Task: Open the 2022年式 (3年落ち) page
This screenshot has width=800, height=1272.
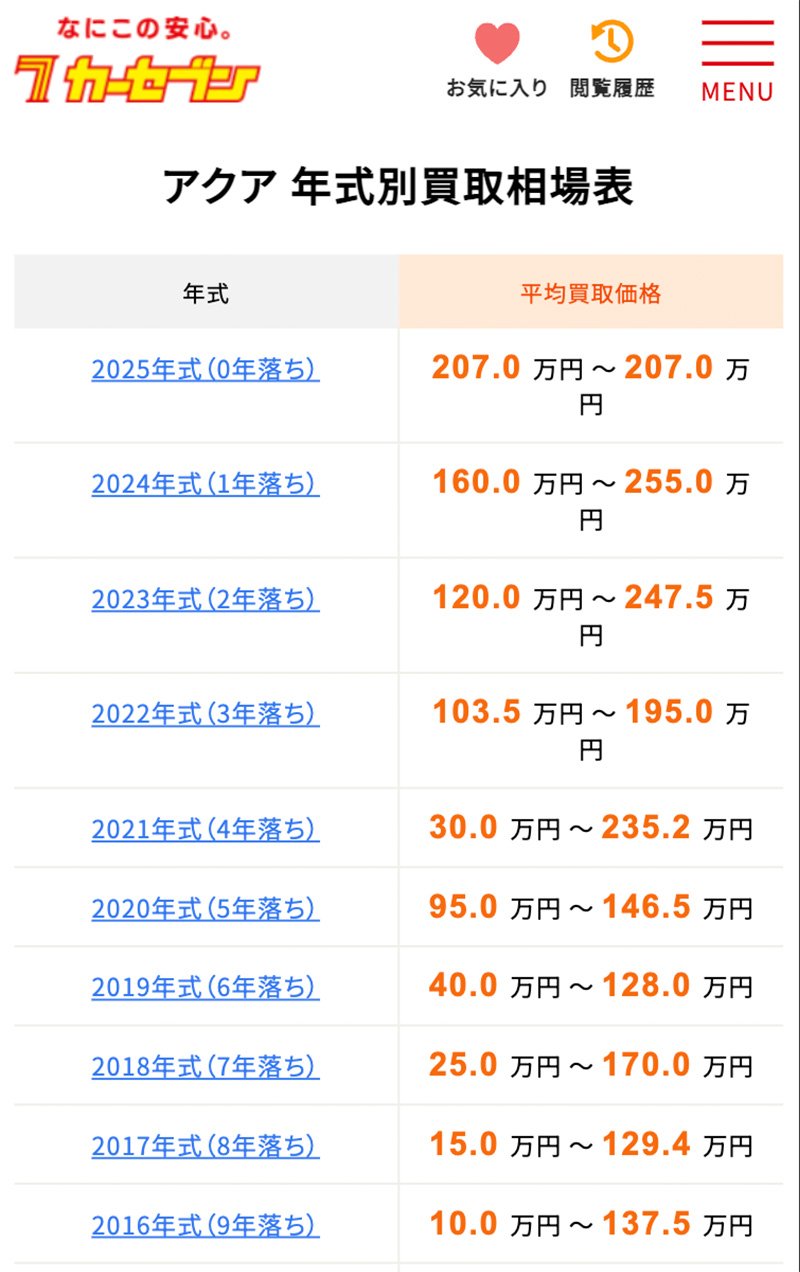Action: [x=205, y=716]
